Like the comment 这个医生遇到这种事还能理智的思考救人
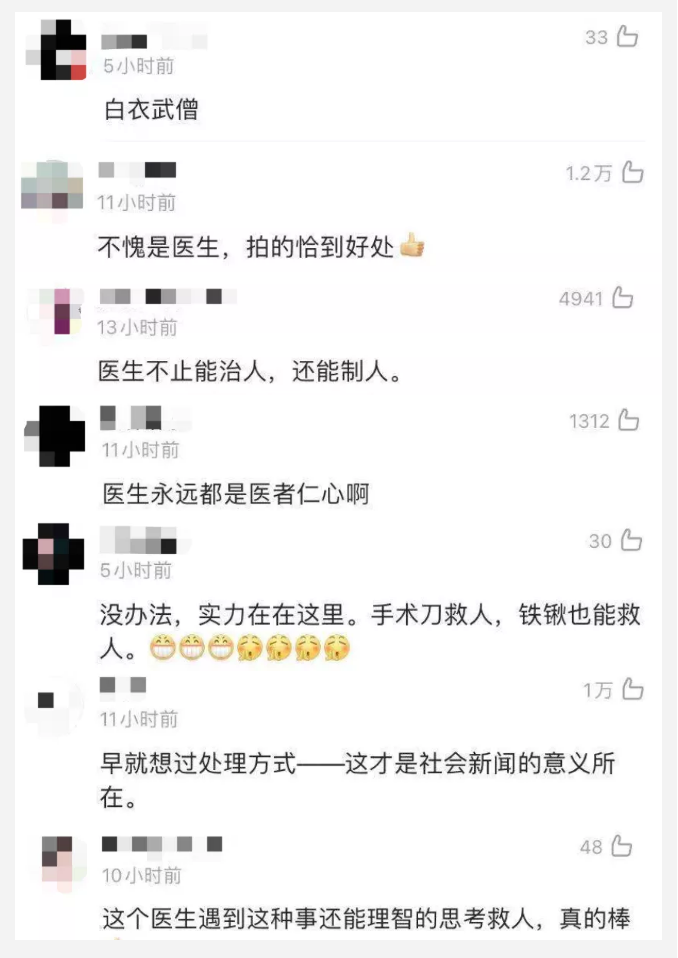The image size is (678, 958). [x=622, y=847]
